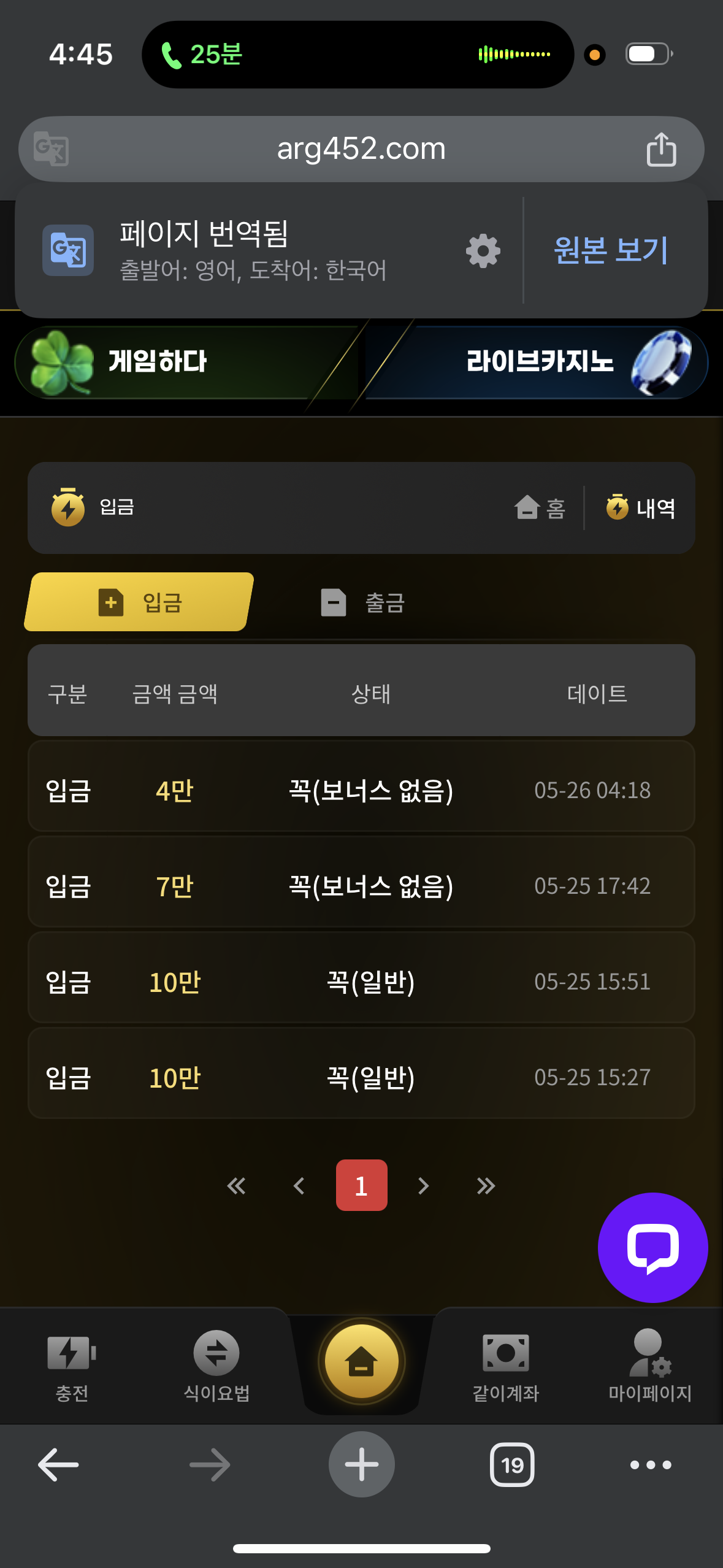Open 충전 in bottom navigation
The height and width of the screenshot is (1568, 723).
(x=72, y=1366)
